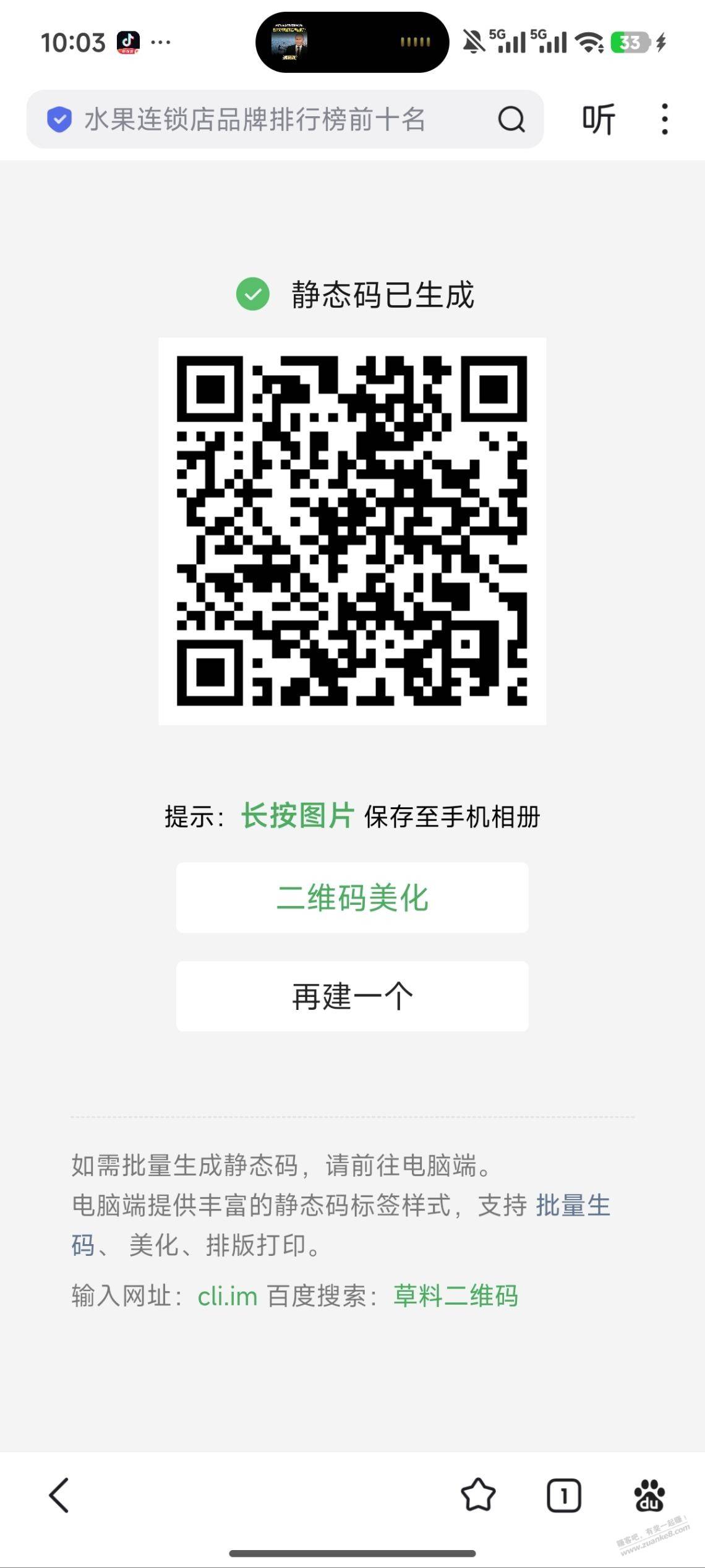Open the 批量生码 link
705x1568 pixels.
572,1205
